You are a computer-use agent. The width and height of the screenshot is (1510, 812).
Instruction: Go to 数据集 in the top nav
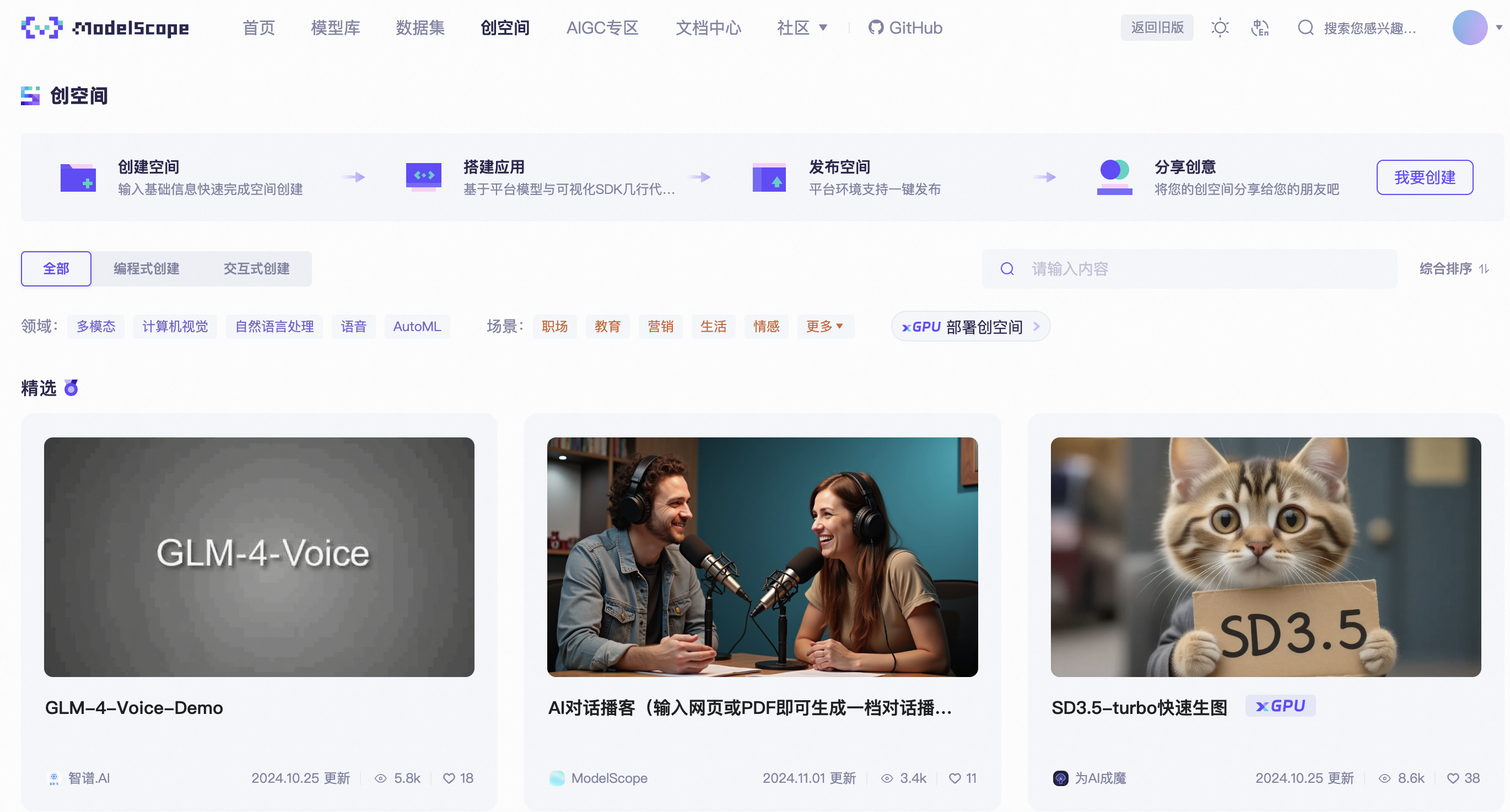pos(420,28)
